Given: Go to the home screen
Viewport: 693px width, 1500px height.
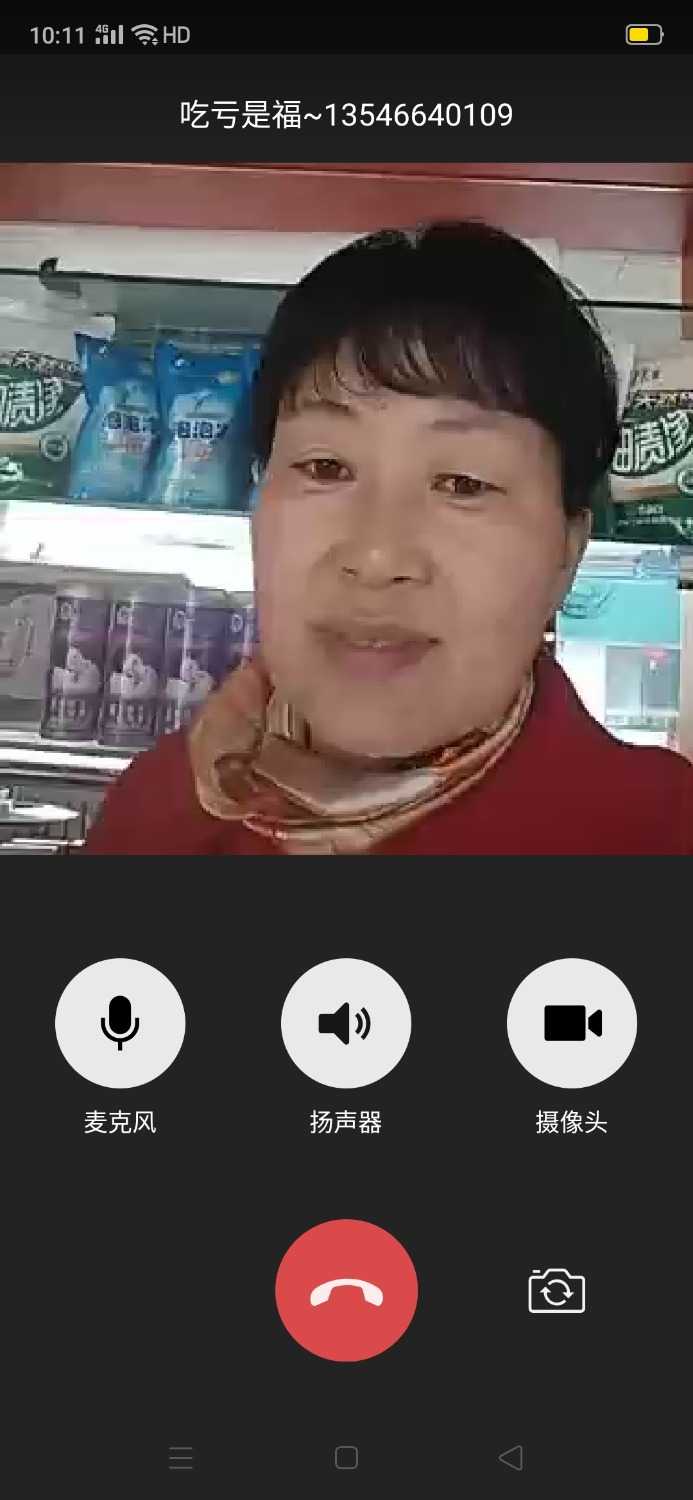Looking at the screenshot, I should (346, 1458).
